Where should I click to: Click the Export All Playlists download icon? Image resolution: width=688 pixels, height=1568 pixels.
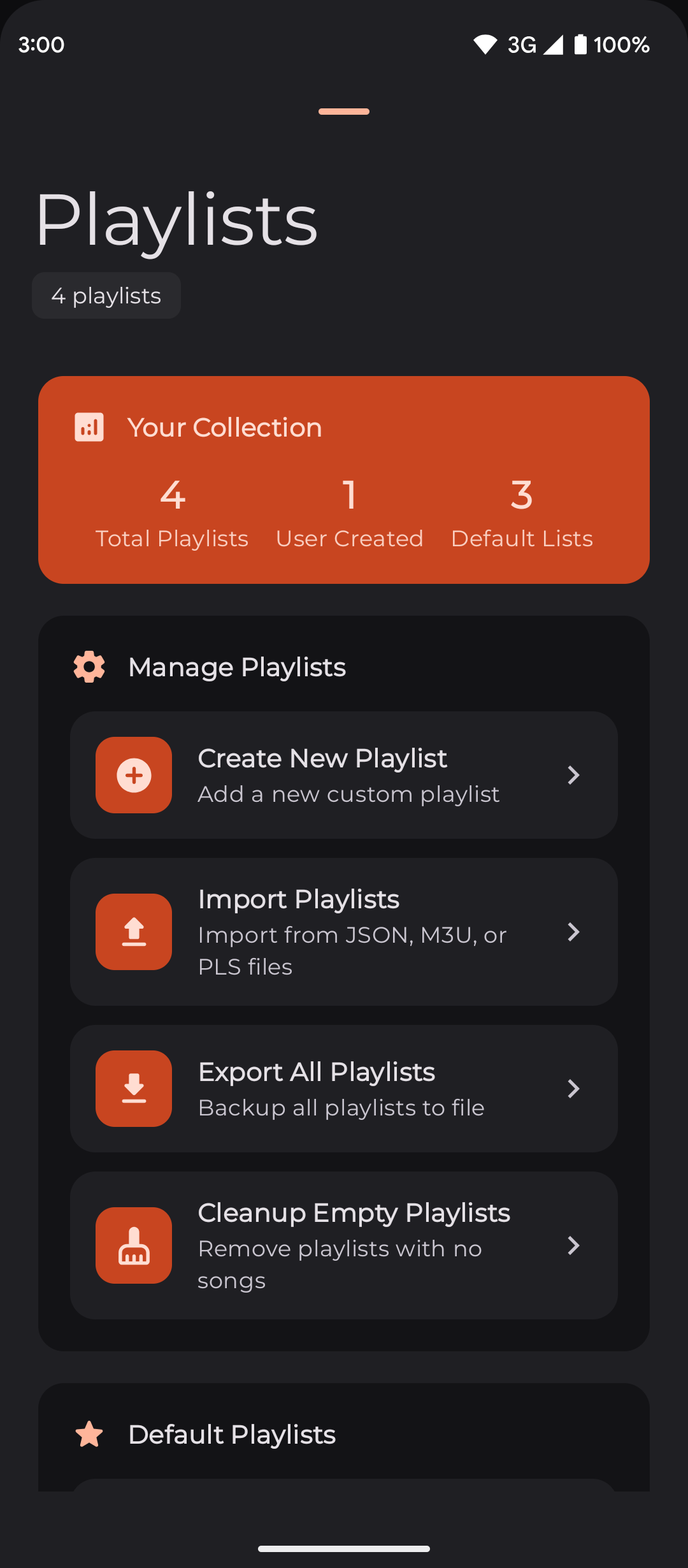(134, 1088)
